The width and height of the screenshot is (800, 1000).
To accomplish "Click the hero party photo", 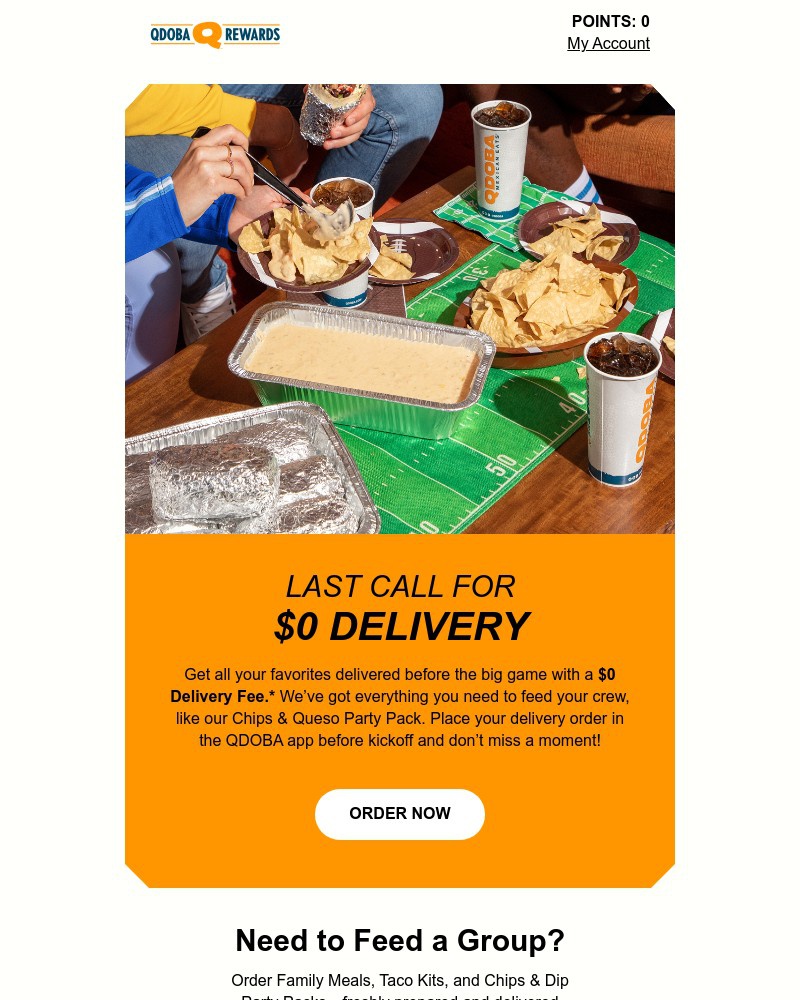I will (x=400, y=308).
